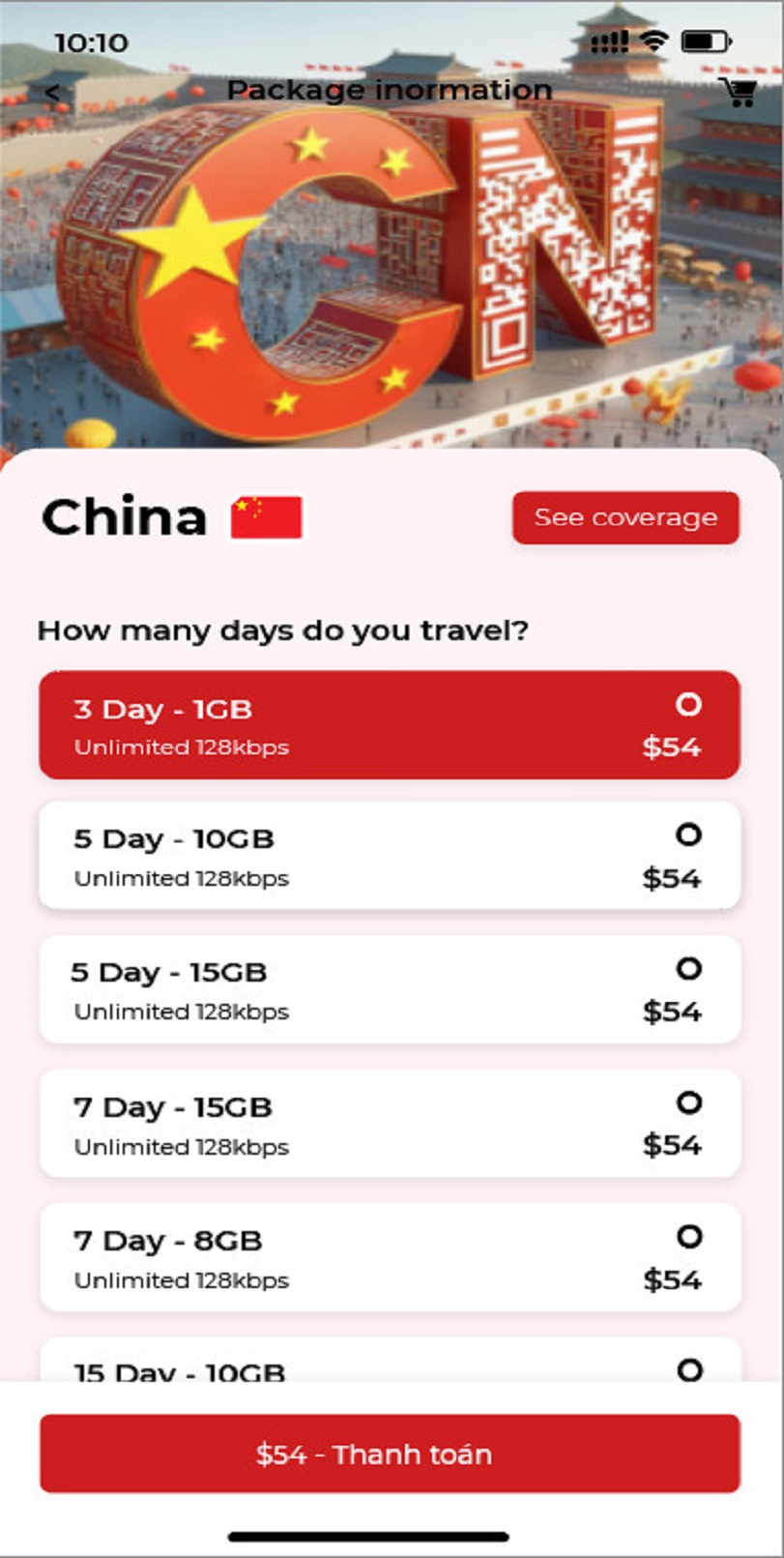This screenshot has width=784, height=1558.
Task: Open the shopping cart
Action: point(737,92)
